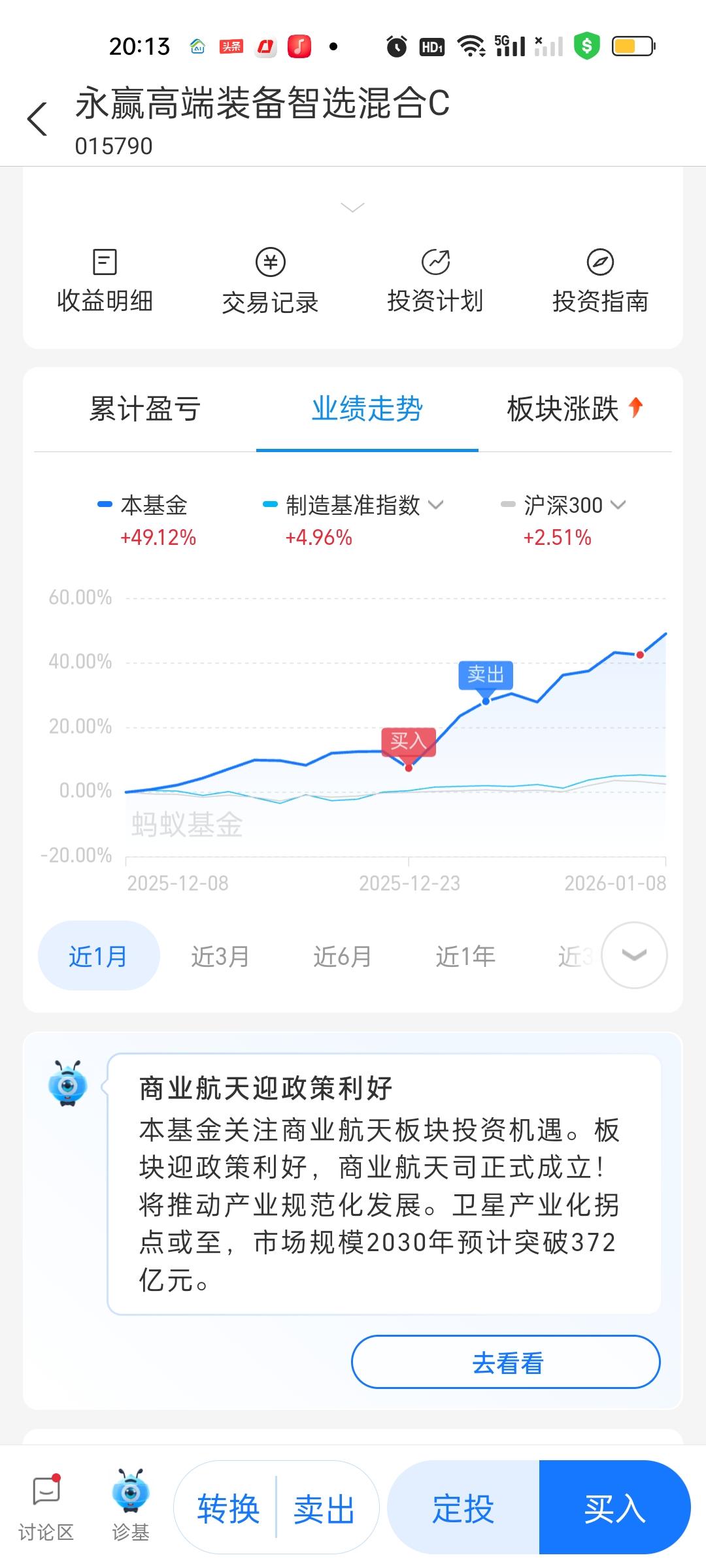The height and width of the screenshot is (1568, 706).
Task: Expand the 制造基准指数 index selector
Action: [x=437, y=505]
